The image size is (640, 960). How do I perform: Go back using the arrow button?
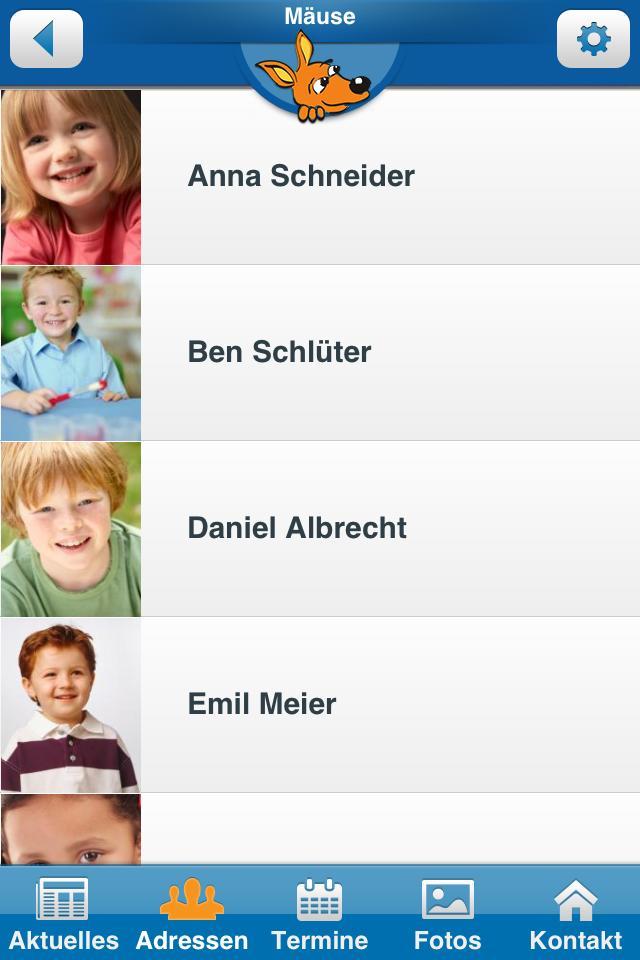point(46,39)
